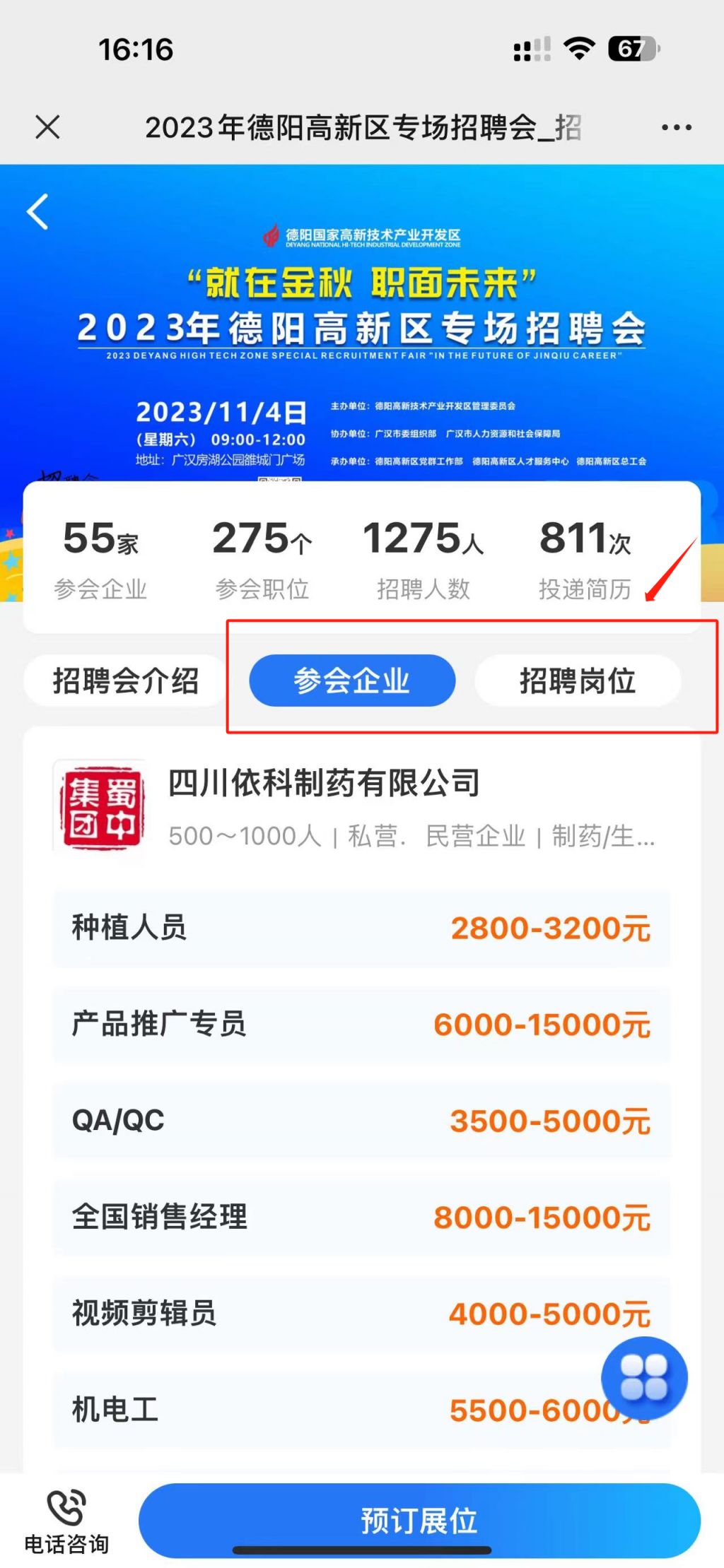
Task: Tap the floating four-dot menu button
Action: [x=644, y=1377]
